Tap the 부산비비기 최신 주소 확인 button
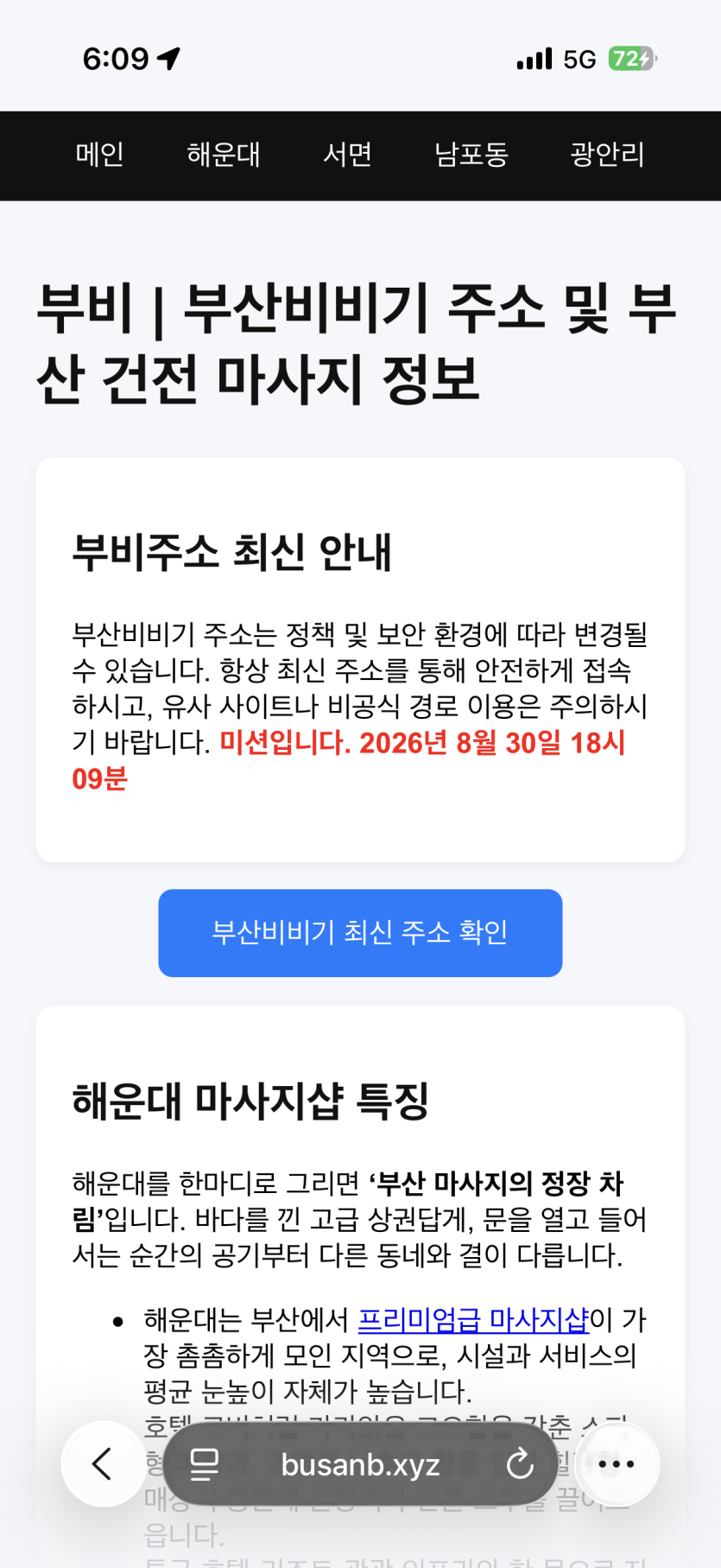The width and height of the screenshot is (721, 1568). pyautogui.click(x=360, y=933)
